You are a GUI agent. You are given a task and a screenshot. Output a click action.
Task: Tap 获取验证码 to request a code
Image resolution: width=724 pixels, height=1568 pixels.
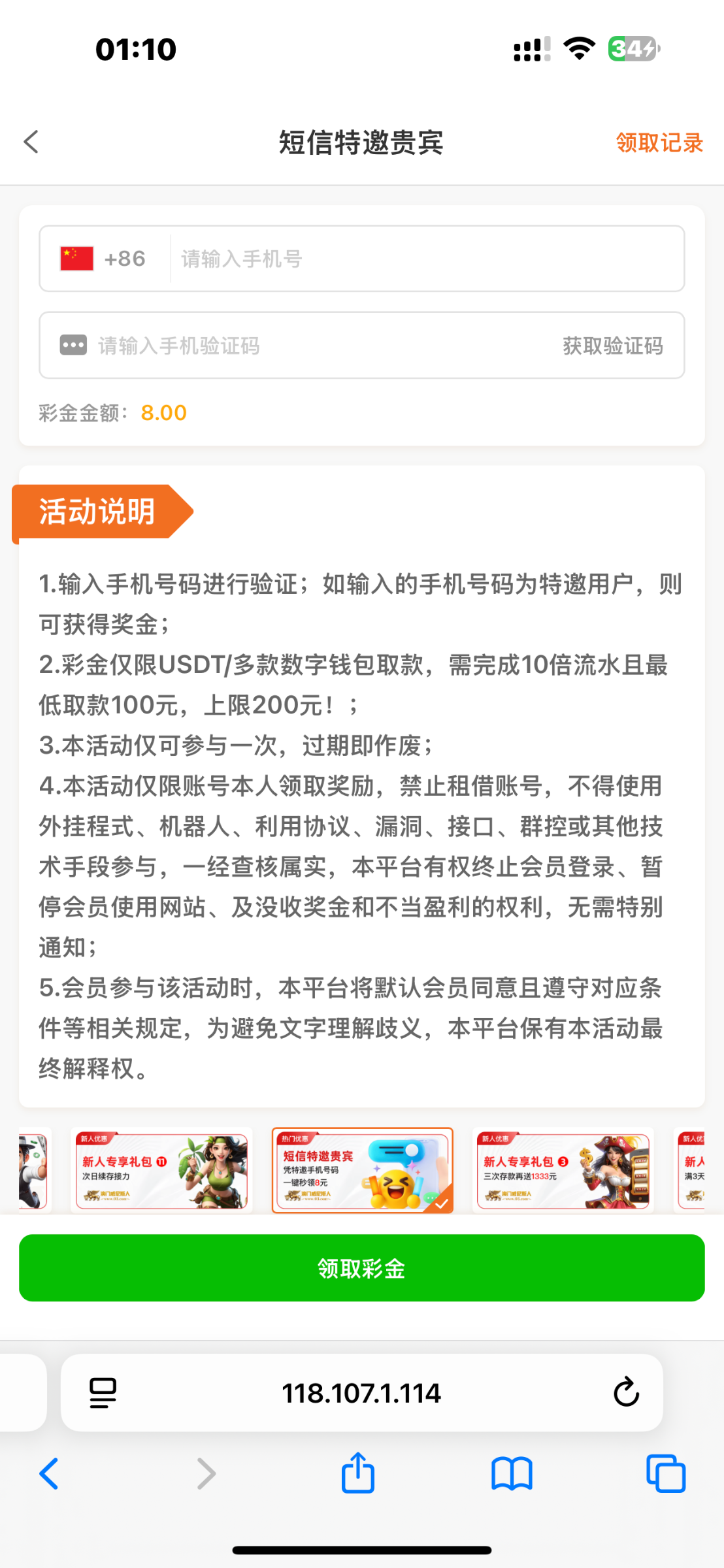pos(612,345)
